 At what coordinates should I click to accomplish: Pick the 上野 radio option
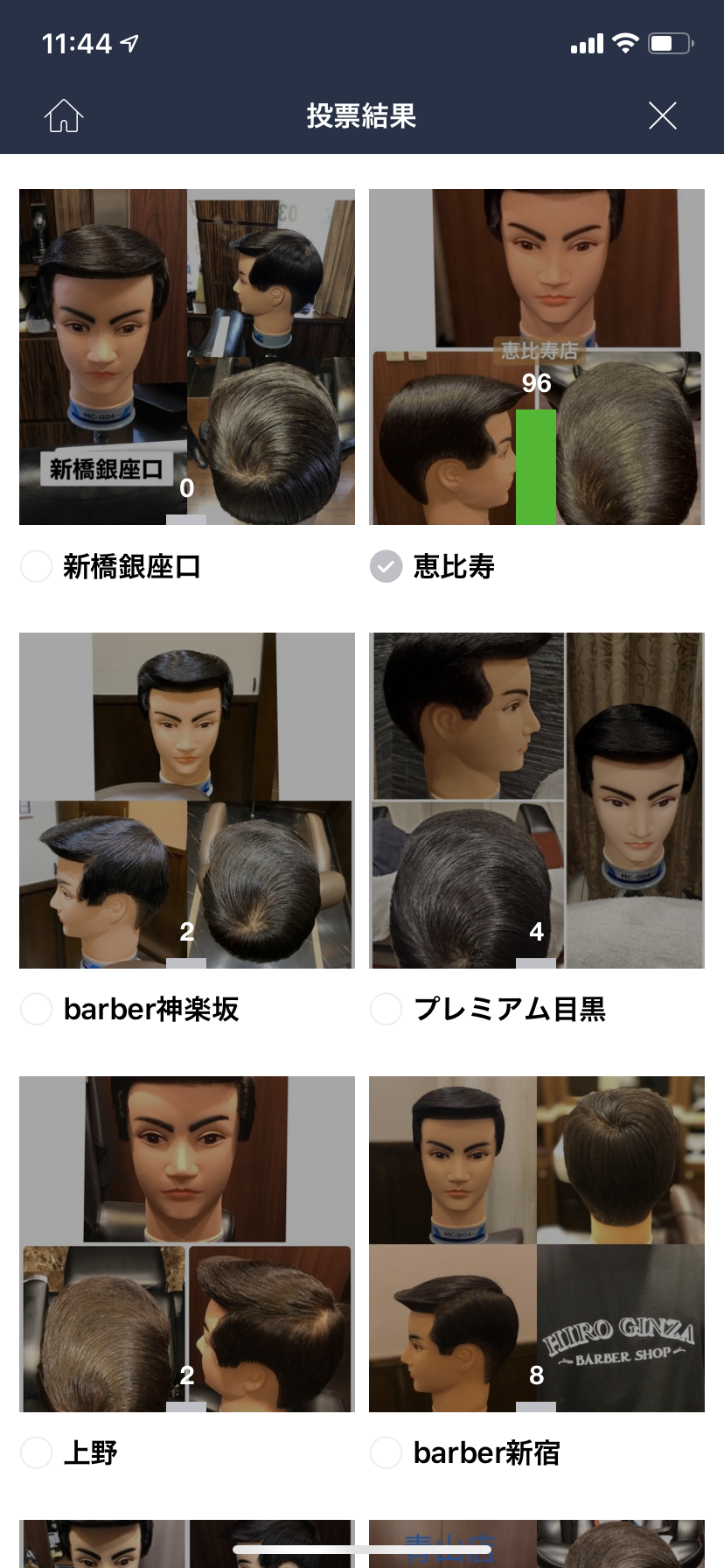pos(36,1452)
